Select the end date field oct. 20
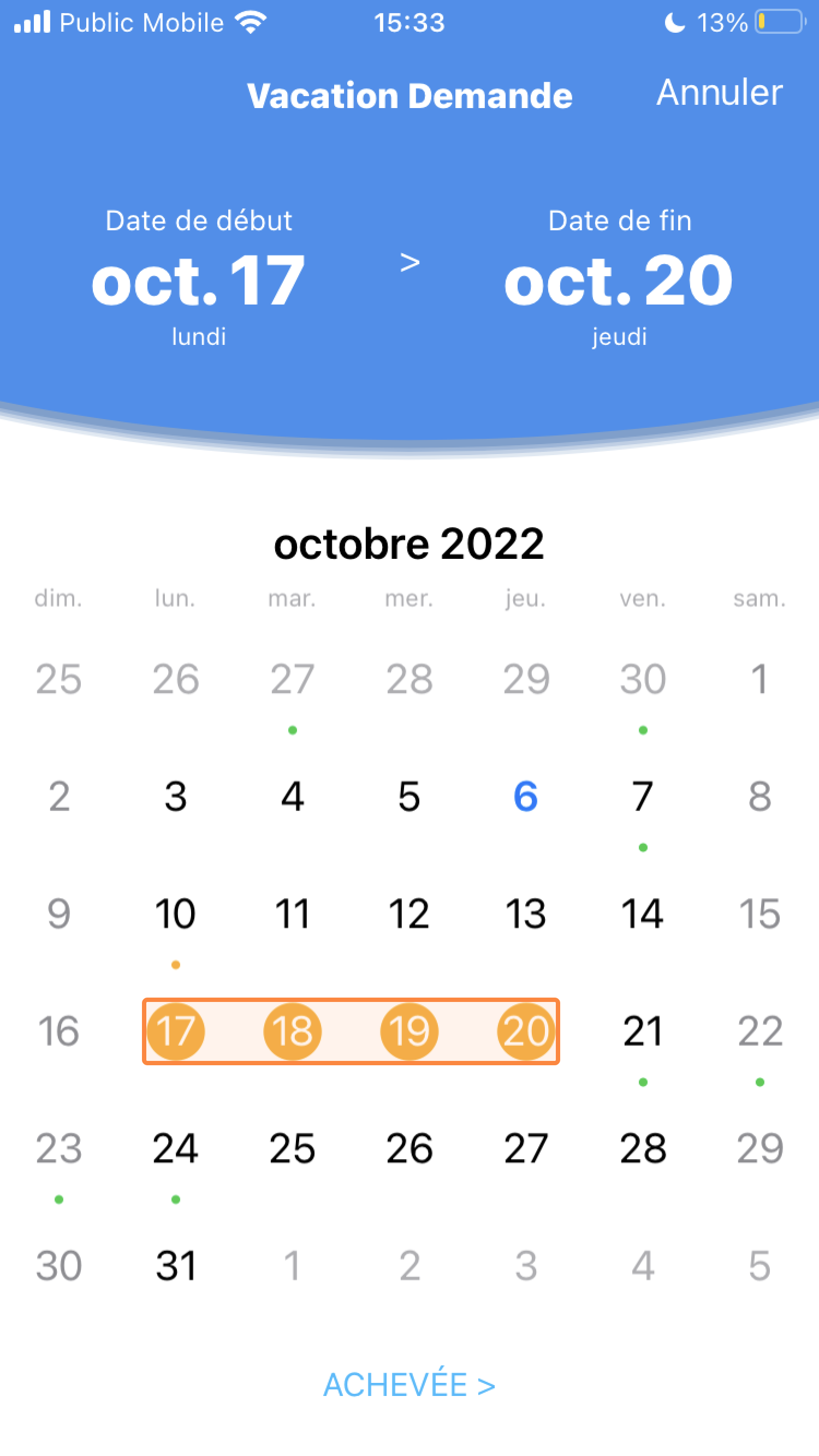Screen dimensions: 819x1456 point(619,279)
